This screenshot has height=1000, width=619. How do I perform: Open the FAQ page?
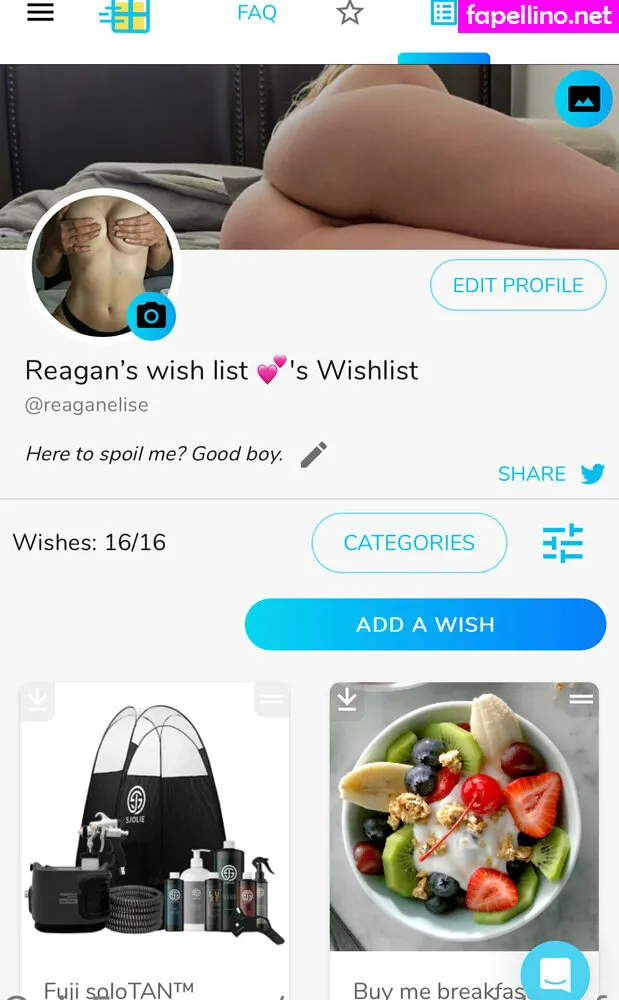pyautogui.click(x=257, y=14)
